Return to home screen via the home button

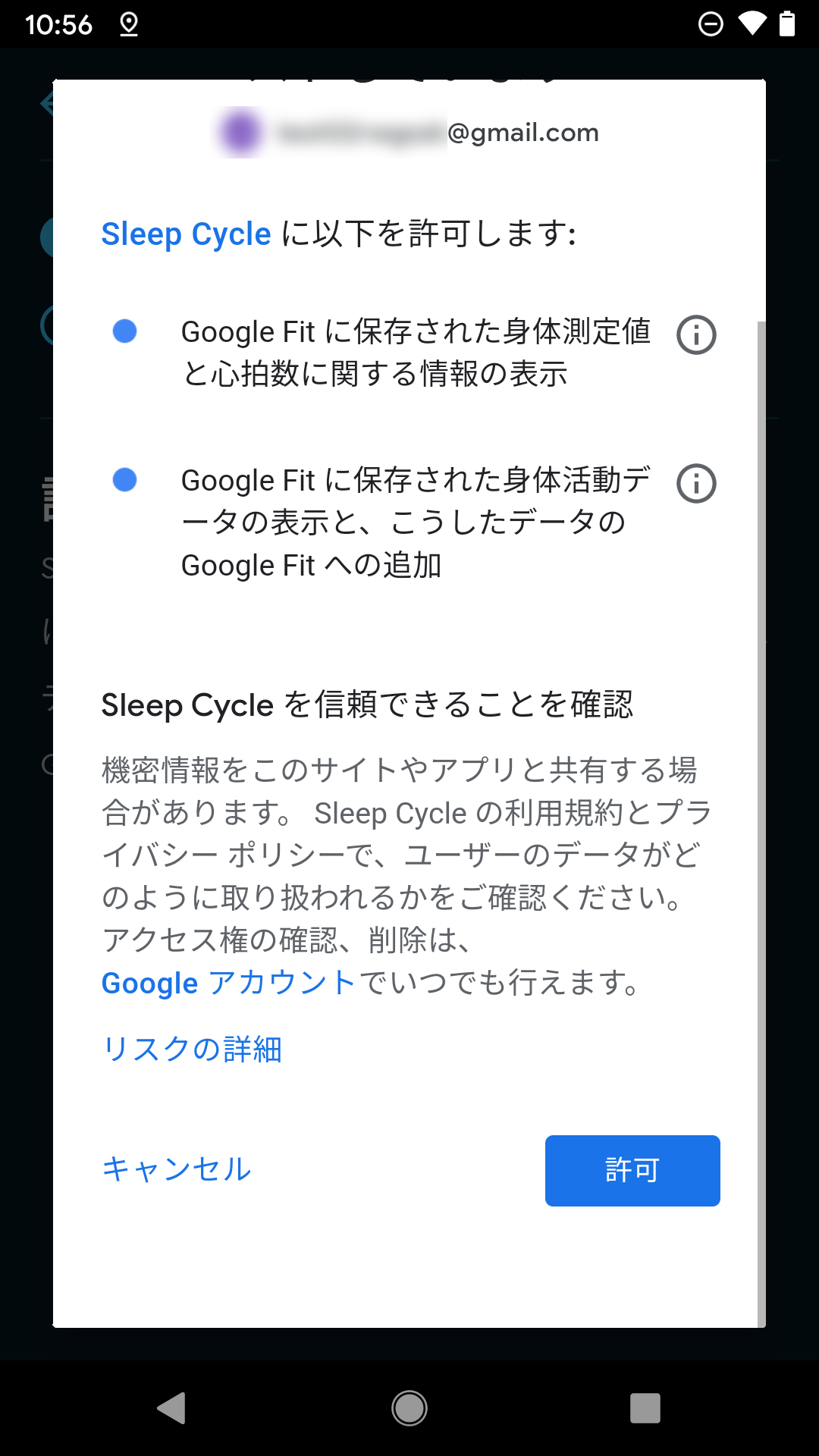click(409, 1408)
